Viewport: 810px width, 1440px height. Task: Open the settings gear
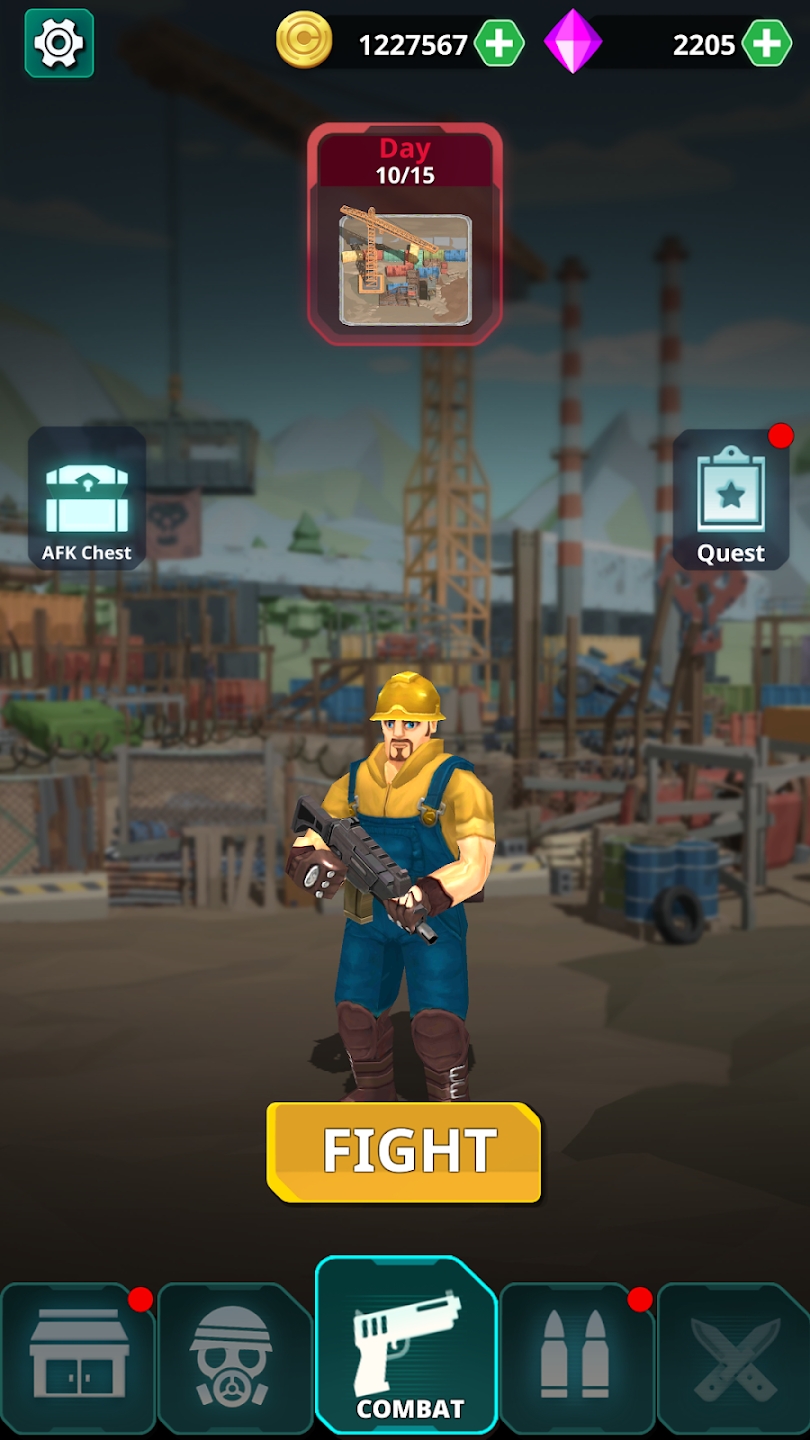tap(59, 43)
